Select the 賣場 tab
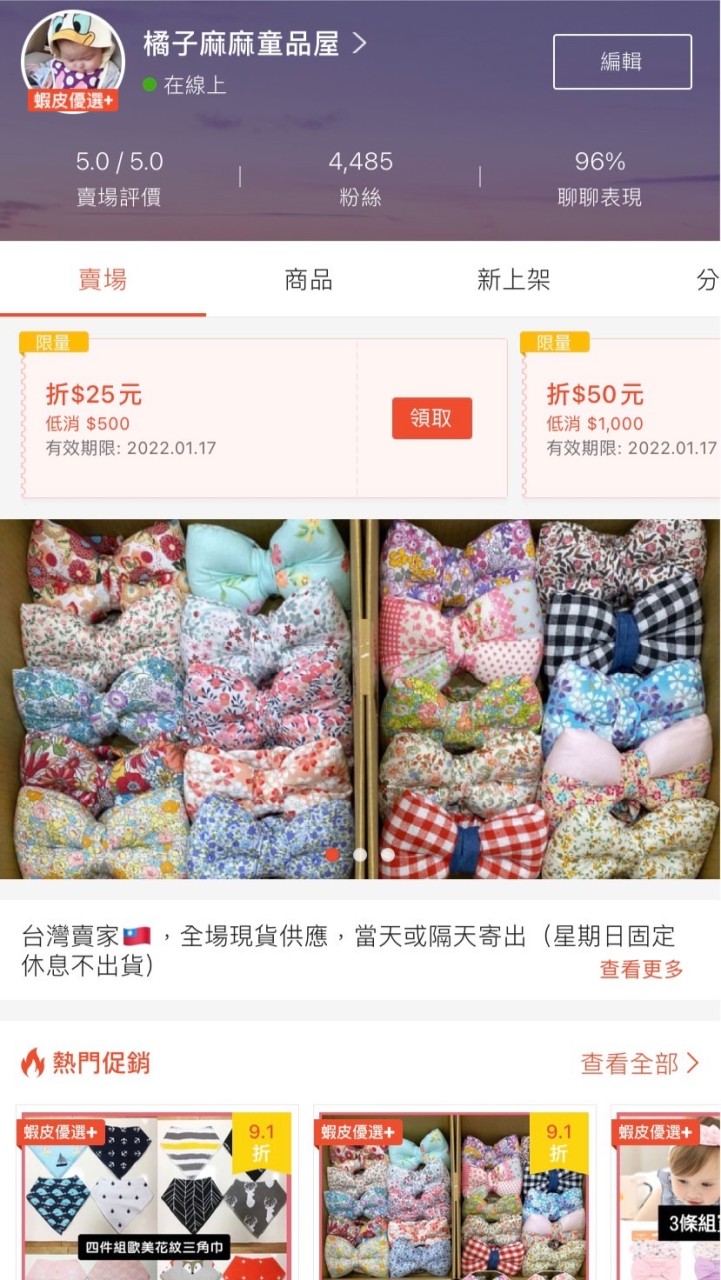The width and height of the screenshot is (721, 1280). tap(103, 280)
